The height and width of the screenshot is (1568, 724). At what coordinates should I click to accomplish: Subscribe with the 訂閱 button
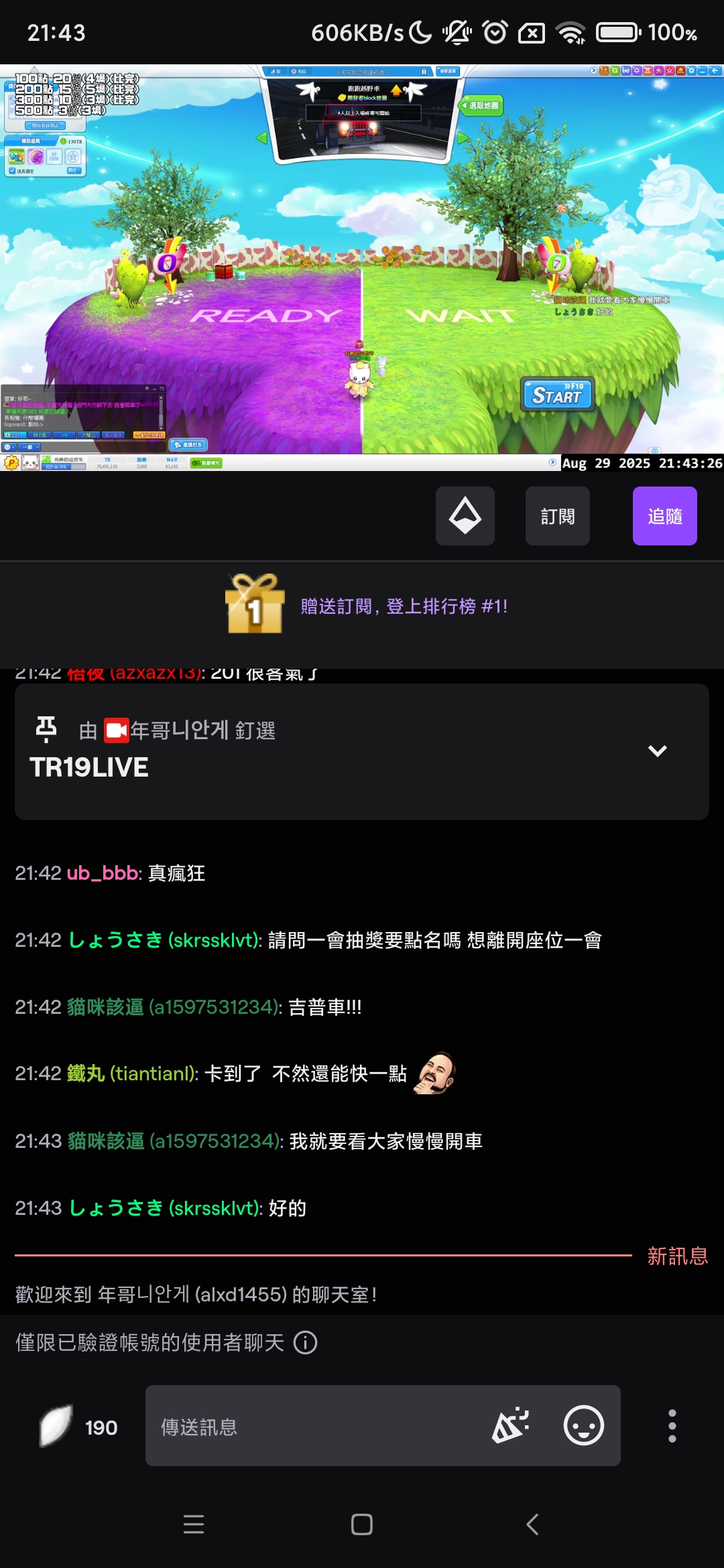[x=557, y=516]
